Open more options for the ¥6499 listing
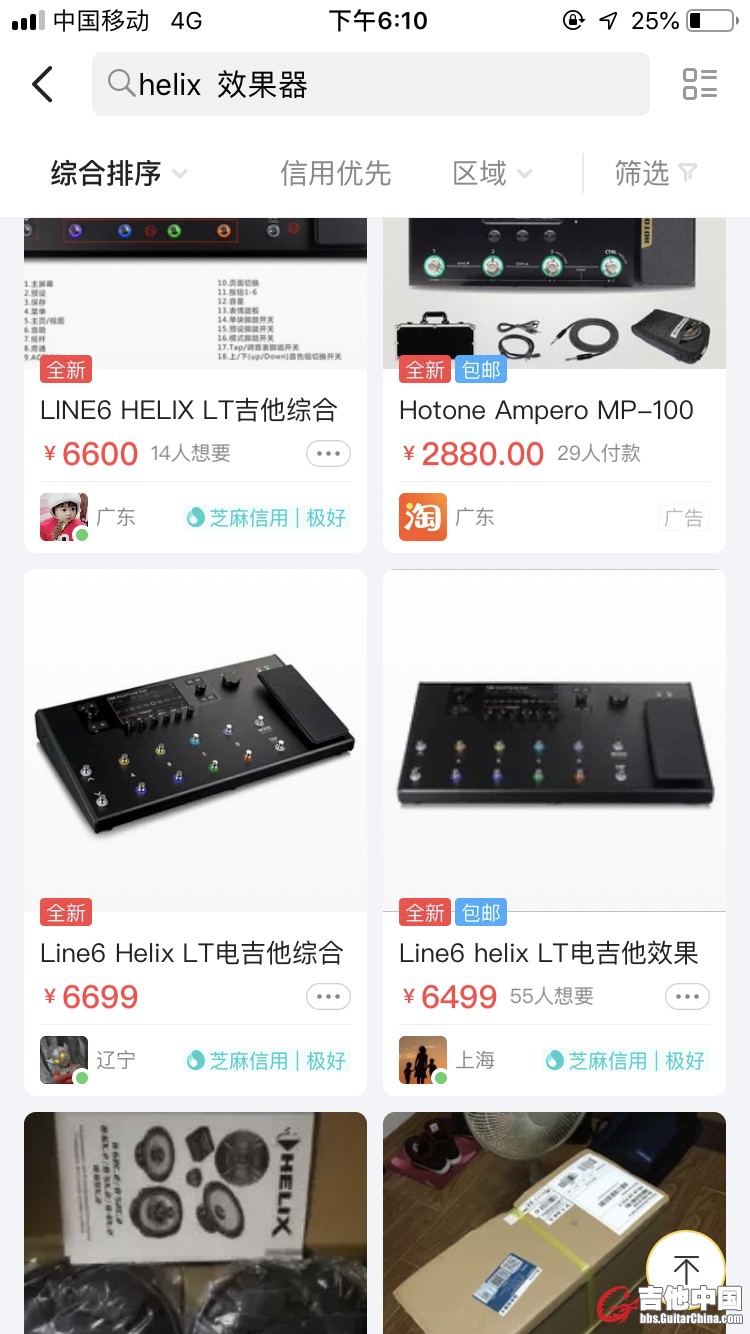Image resolution: width=750 pixels, height=1334 pixels. pos(687,997)
